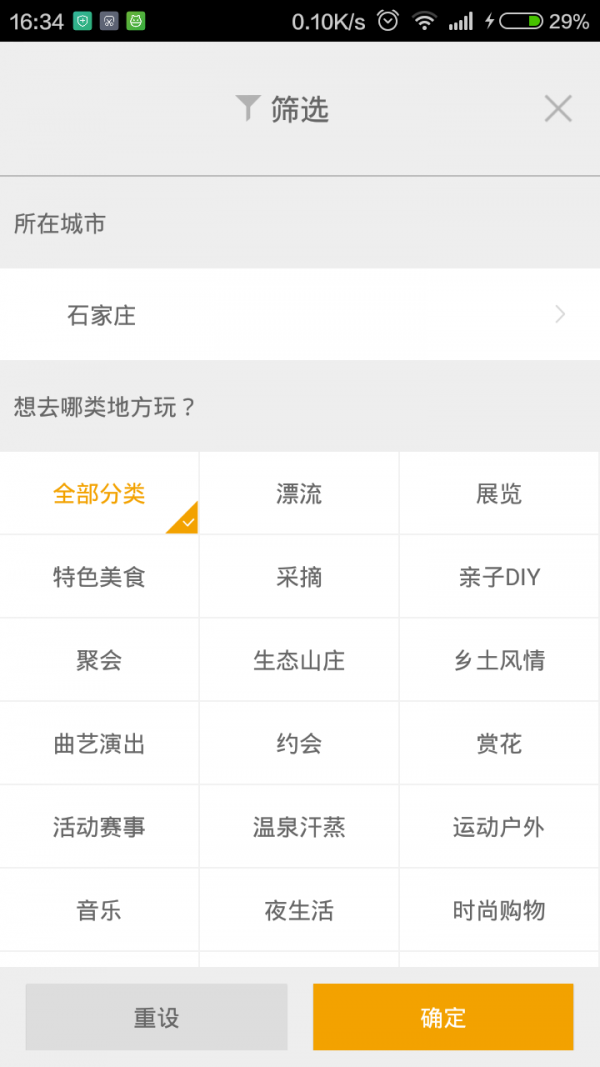Pick the 展览 category

(x=499, y=494)
